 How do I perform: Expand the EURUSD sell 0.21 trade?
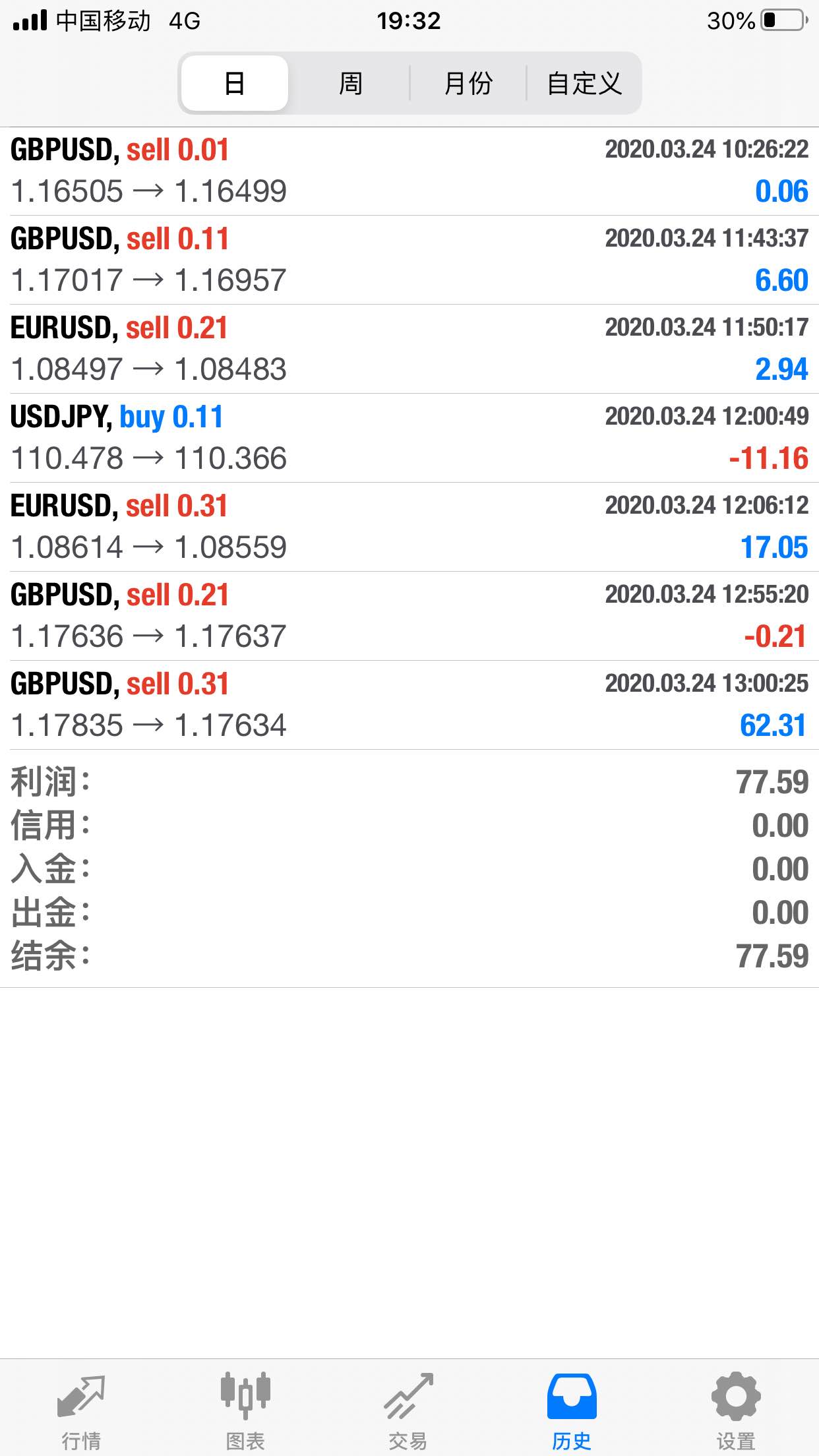(409, 349)
